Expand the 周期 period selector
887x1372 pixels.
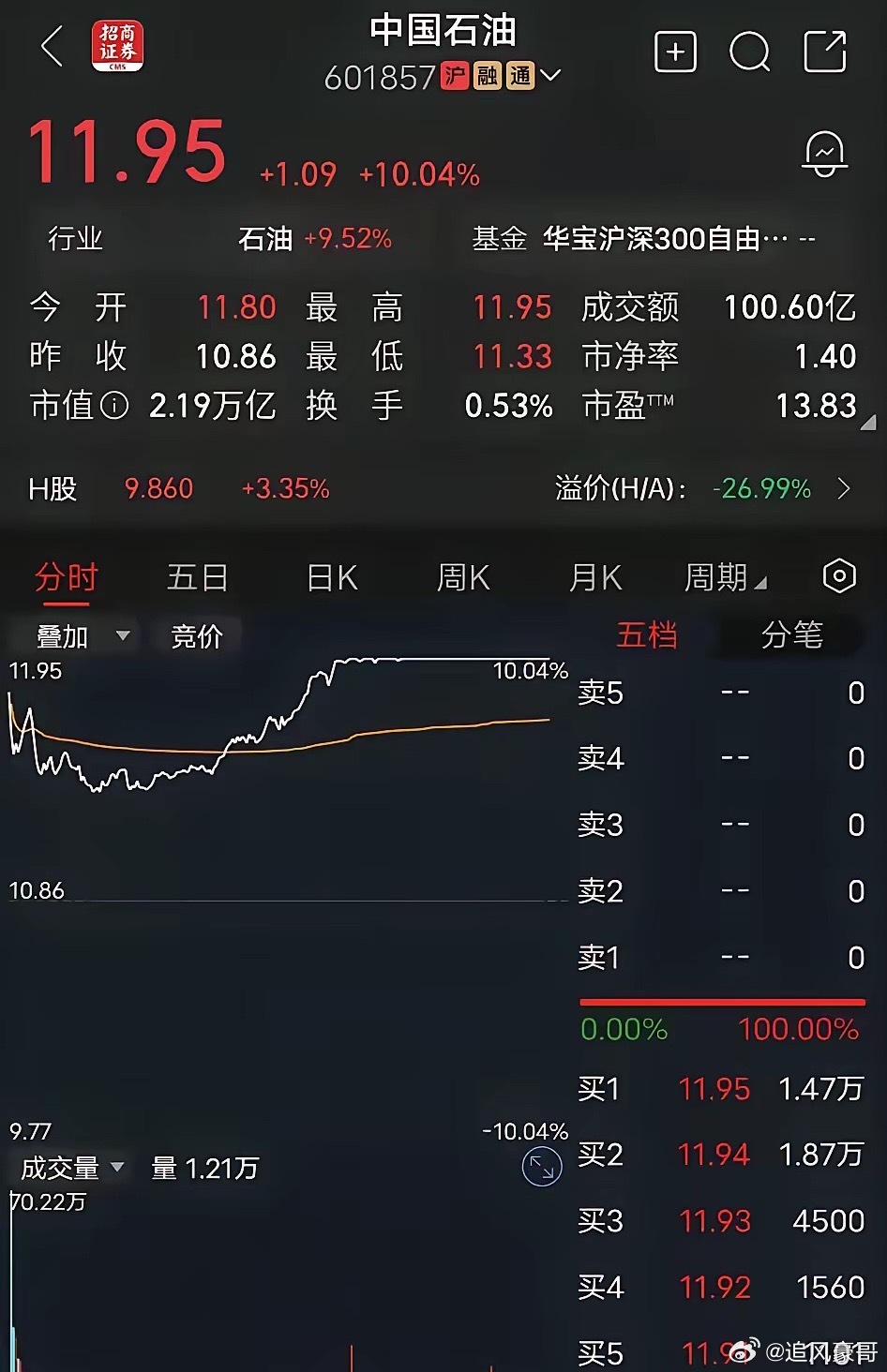click(727, 577)
